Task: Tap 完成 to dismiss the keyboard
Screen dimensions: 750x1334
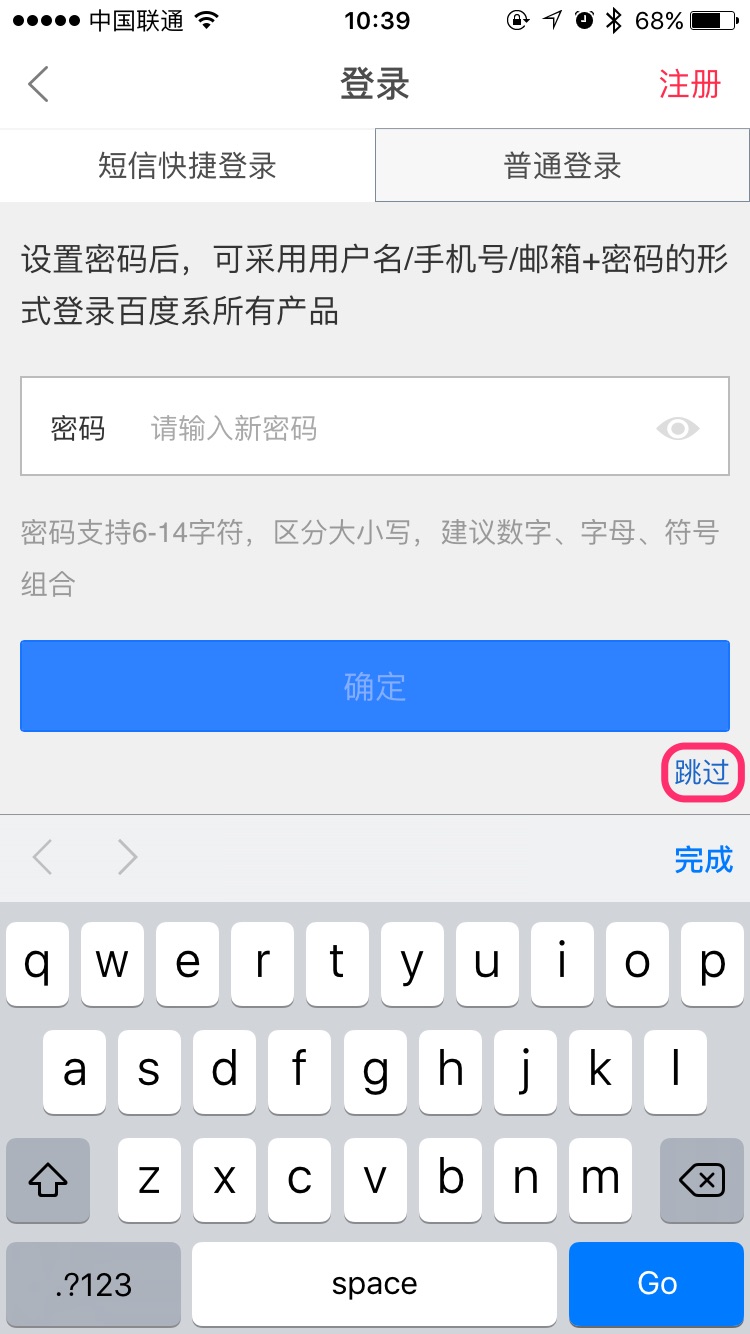Action: [703, 859]
